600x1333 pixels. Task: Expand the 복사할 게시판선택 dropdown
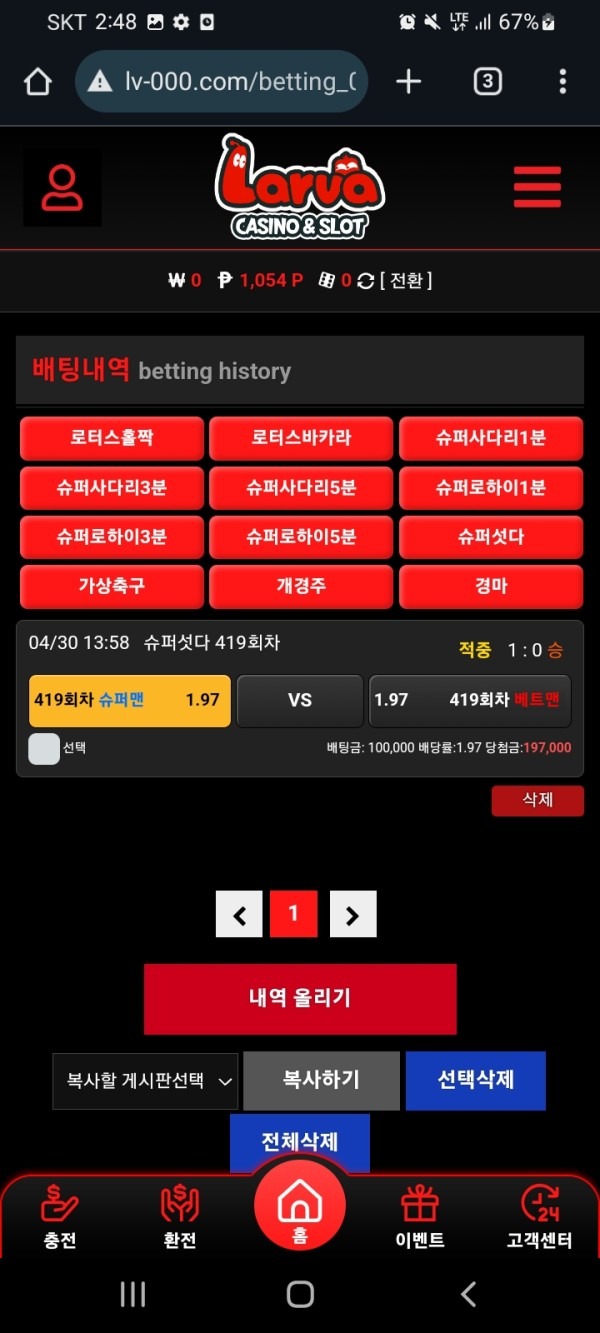[x=145, y=1081]
